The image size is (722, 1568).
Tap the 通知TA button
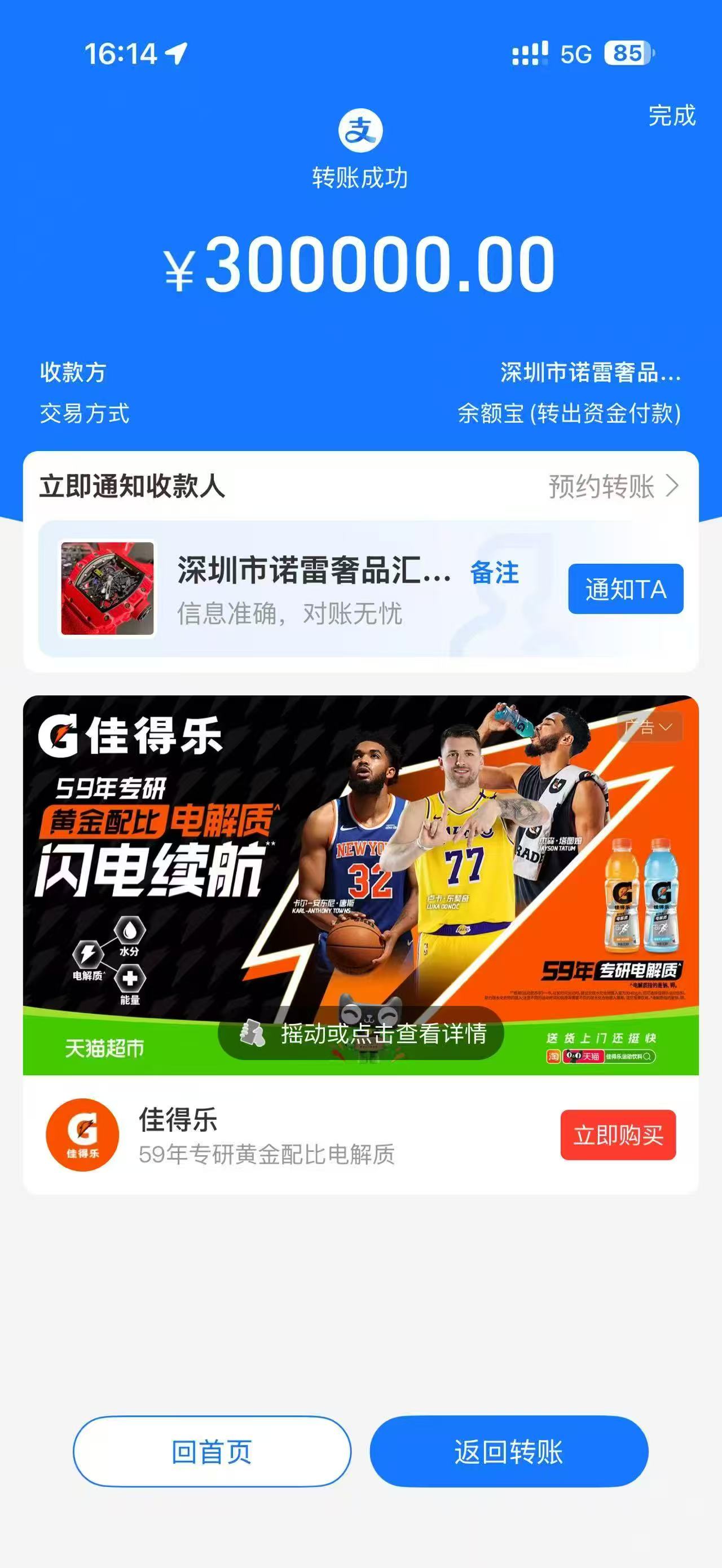point(625,589)
